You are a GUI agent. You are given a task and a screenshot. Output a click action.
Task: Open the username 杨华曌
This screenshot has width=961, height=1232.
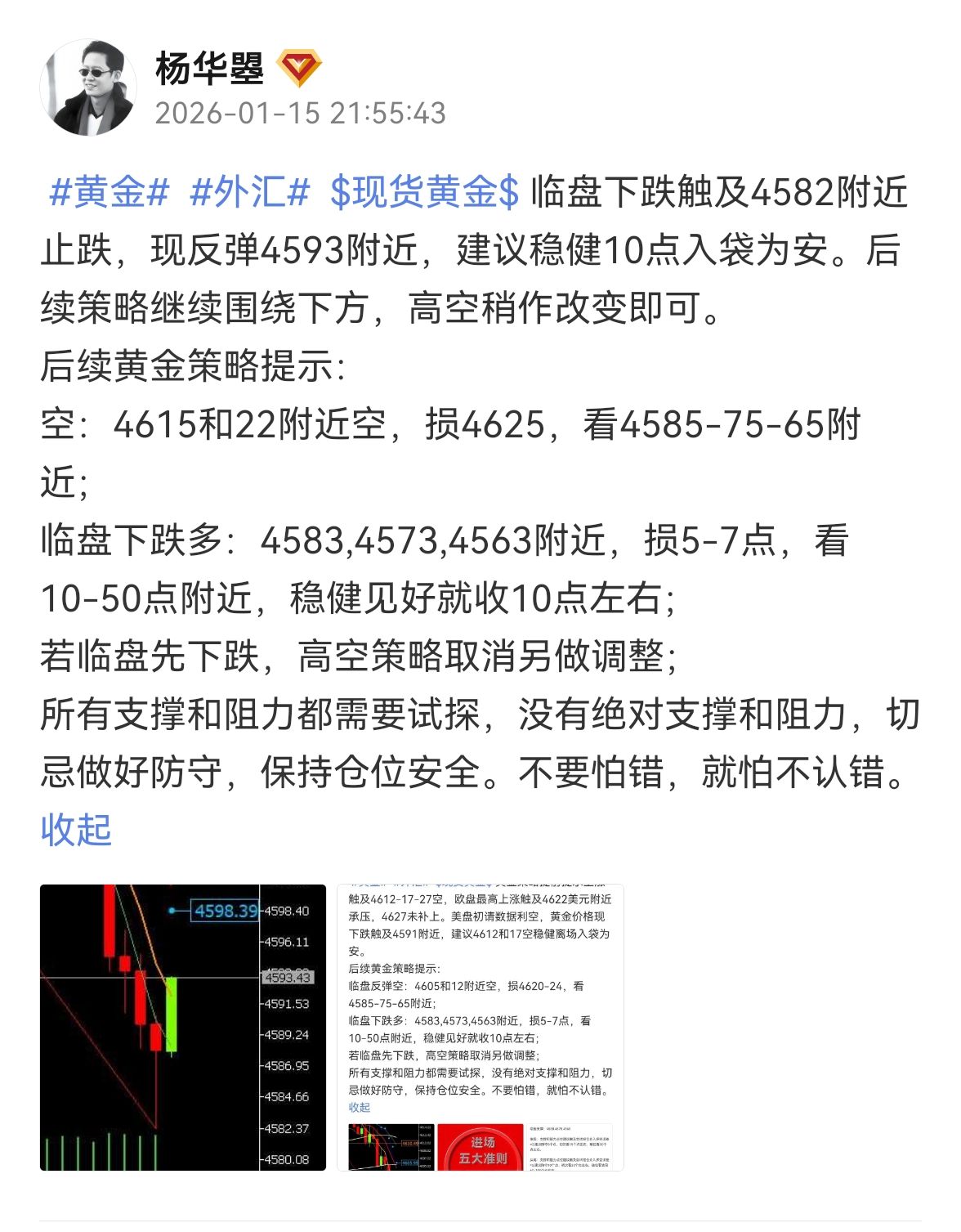(x=209, y=69)
